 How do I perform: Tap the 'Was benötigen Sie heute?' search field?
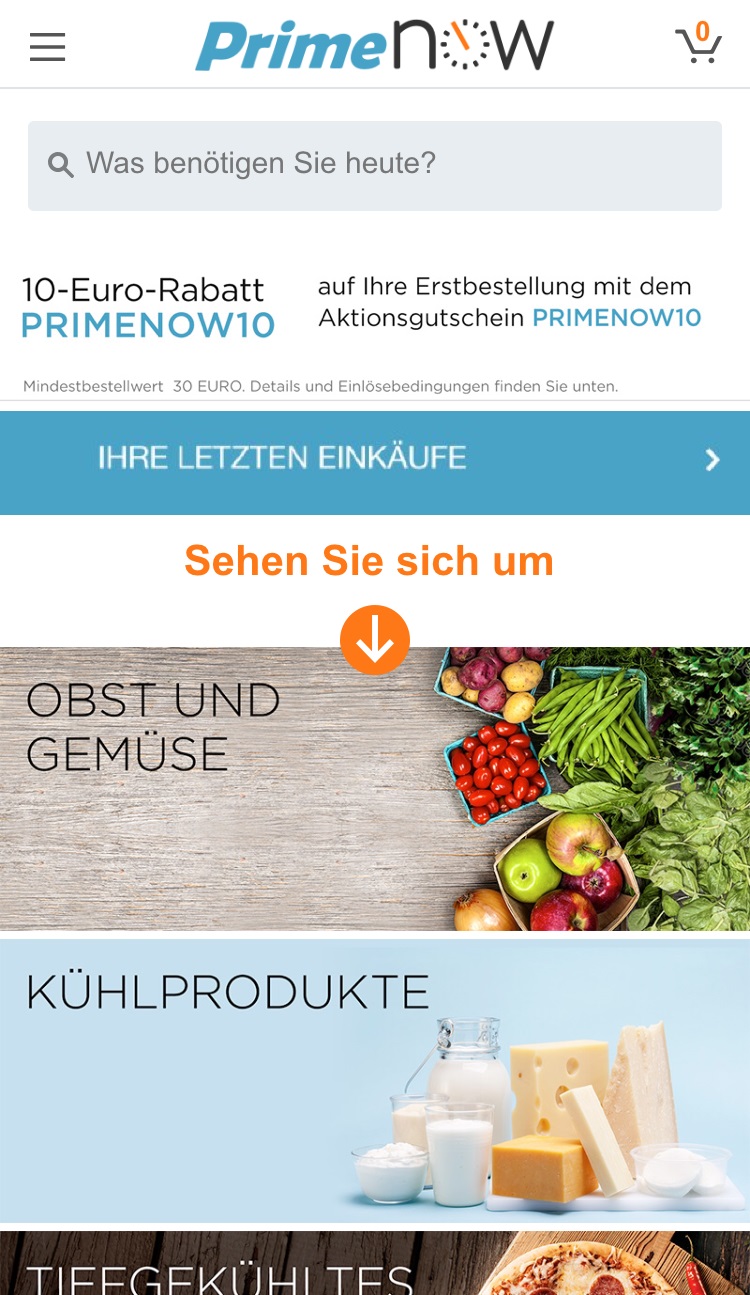pyautogui.click(x=375, y=166)
